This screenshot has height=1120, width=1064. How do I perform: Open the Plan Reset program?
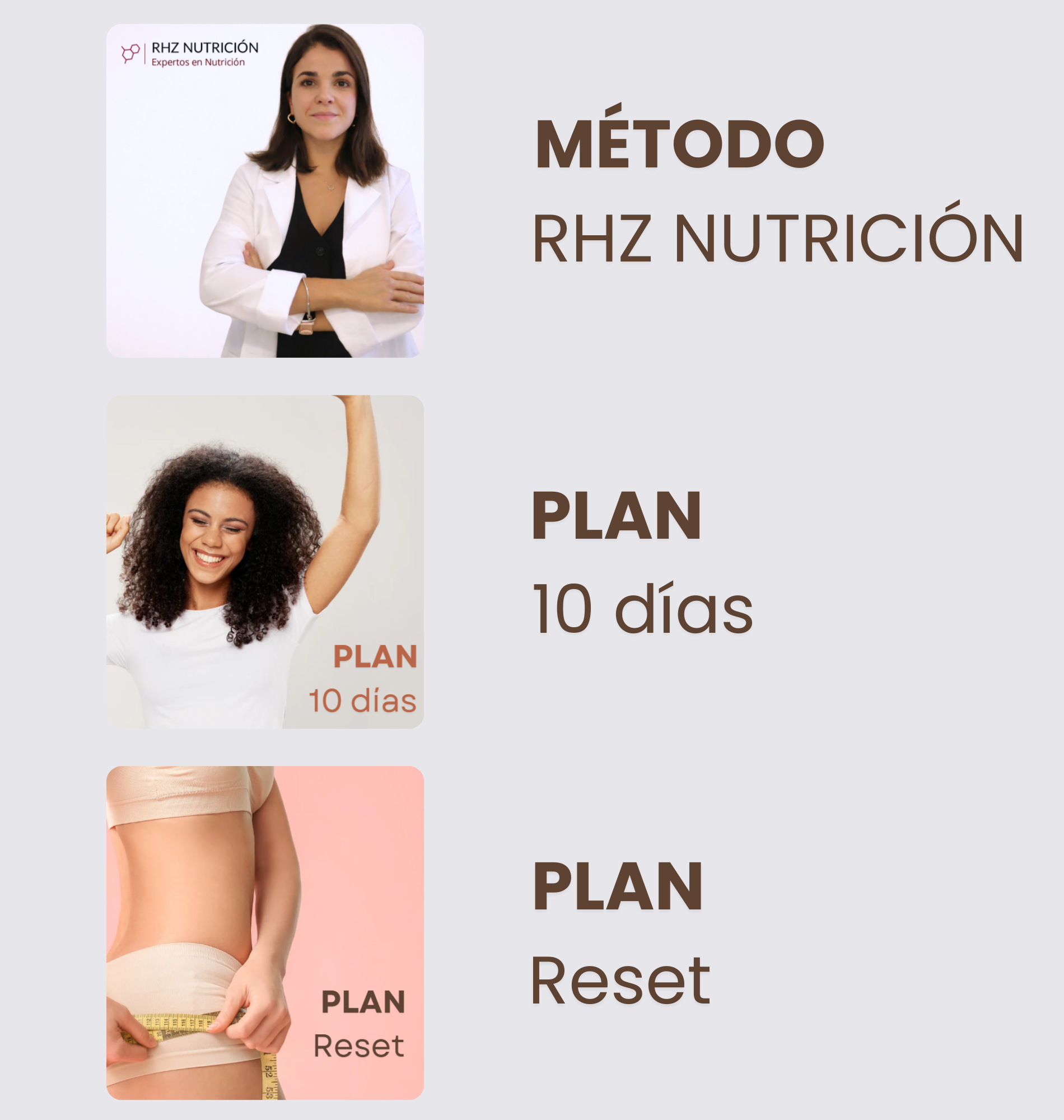coord(265,932)
